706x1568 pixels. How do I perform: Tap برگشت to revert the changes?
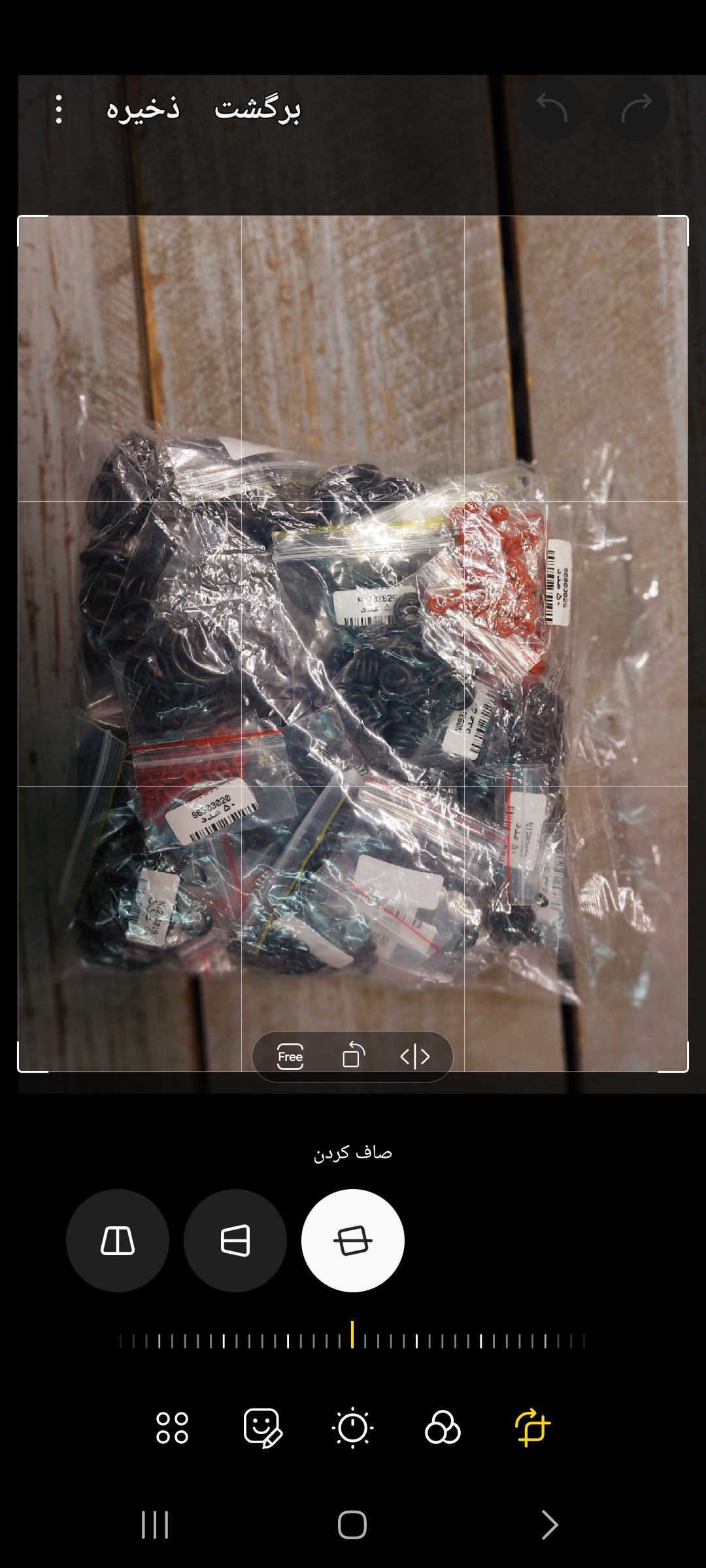[x=258, y=109]
